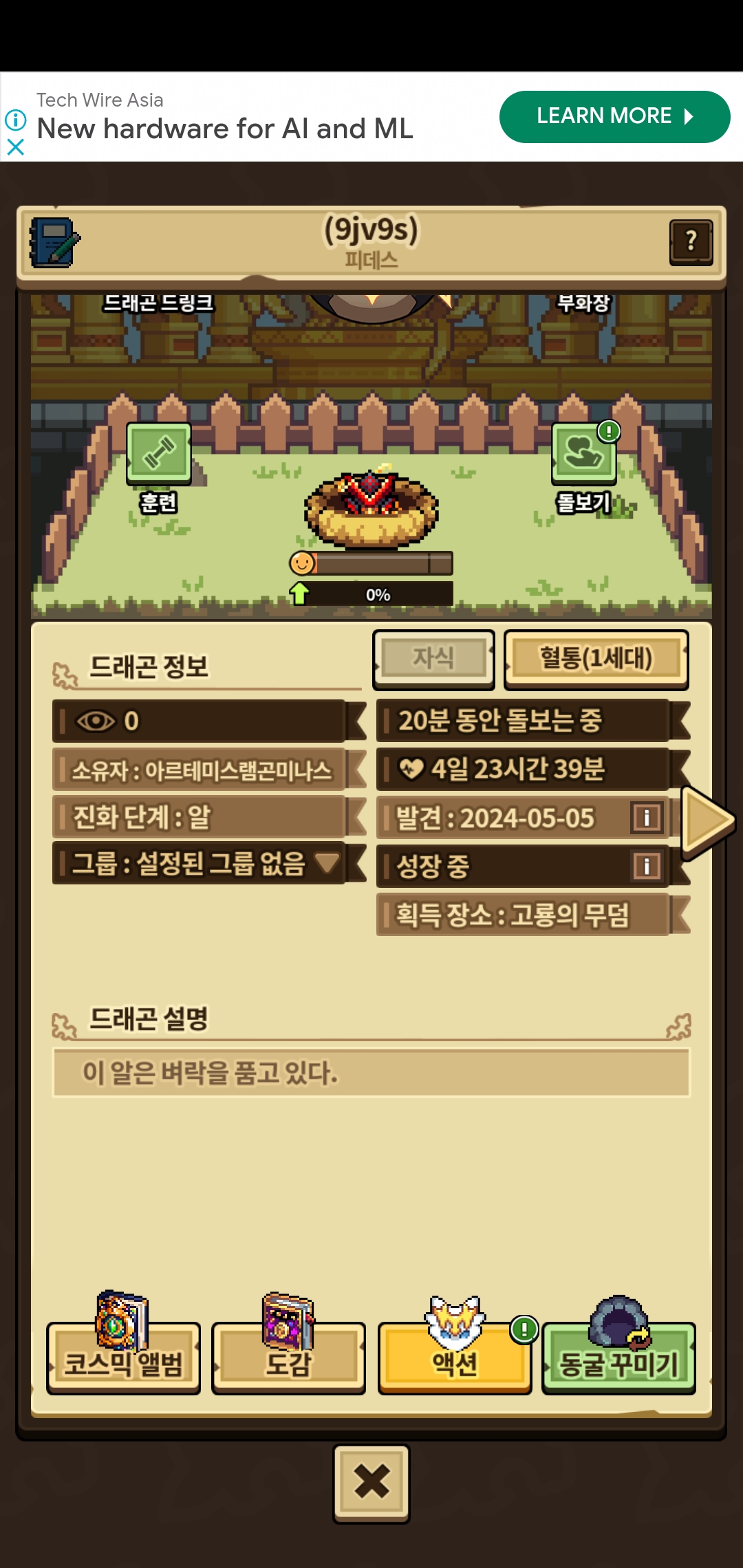Viewport: 743px width, 1568px height.
Task: View info for 성장 중 status
Action: (646, 866)
